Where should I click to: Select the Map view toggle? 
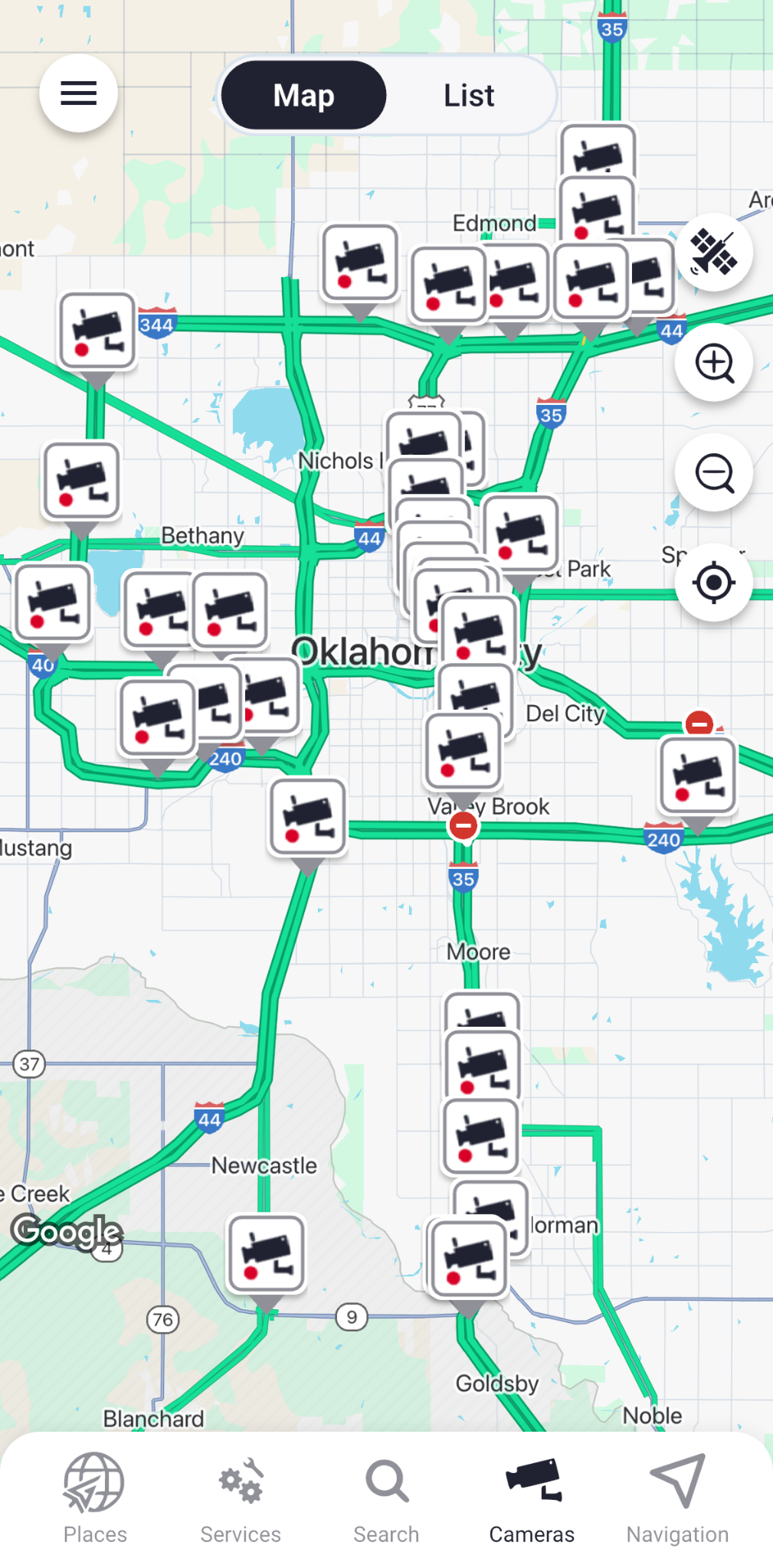(x=303, y=96)
